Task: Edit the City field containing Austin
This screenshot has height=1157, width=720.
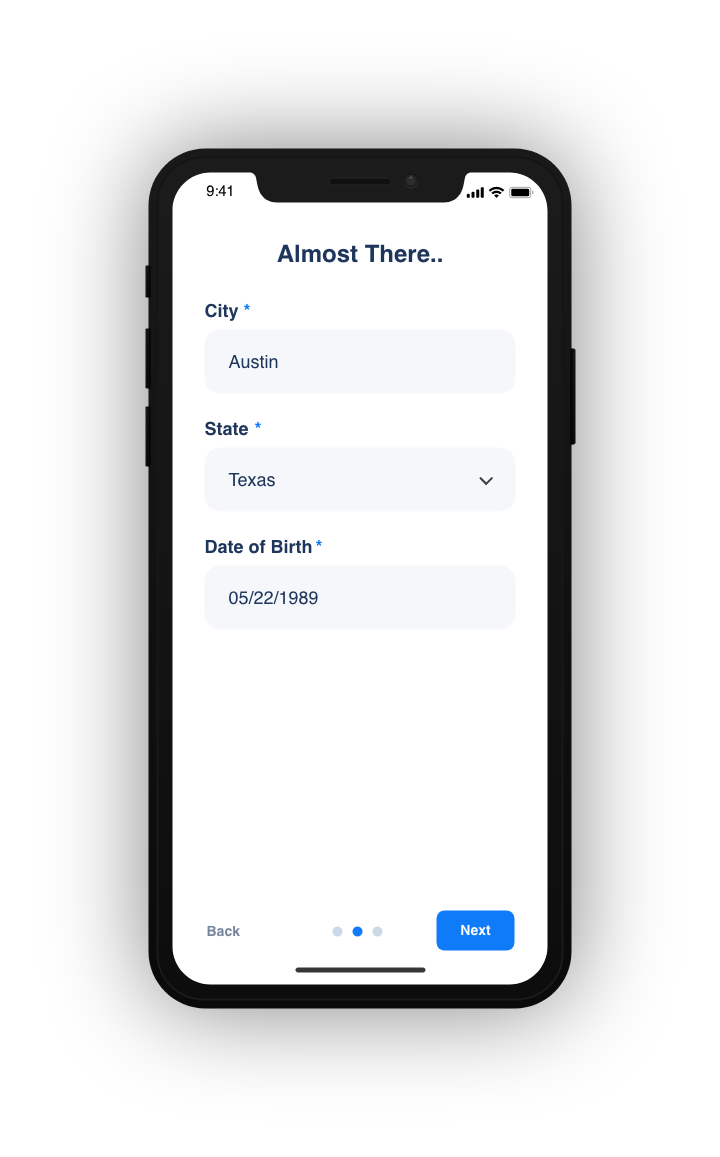Action: (359, 362)
